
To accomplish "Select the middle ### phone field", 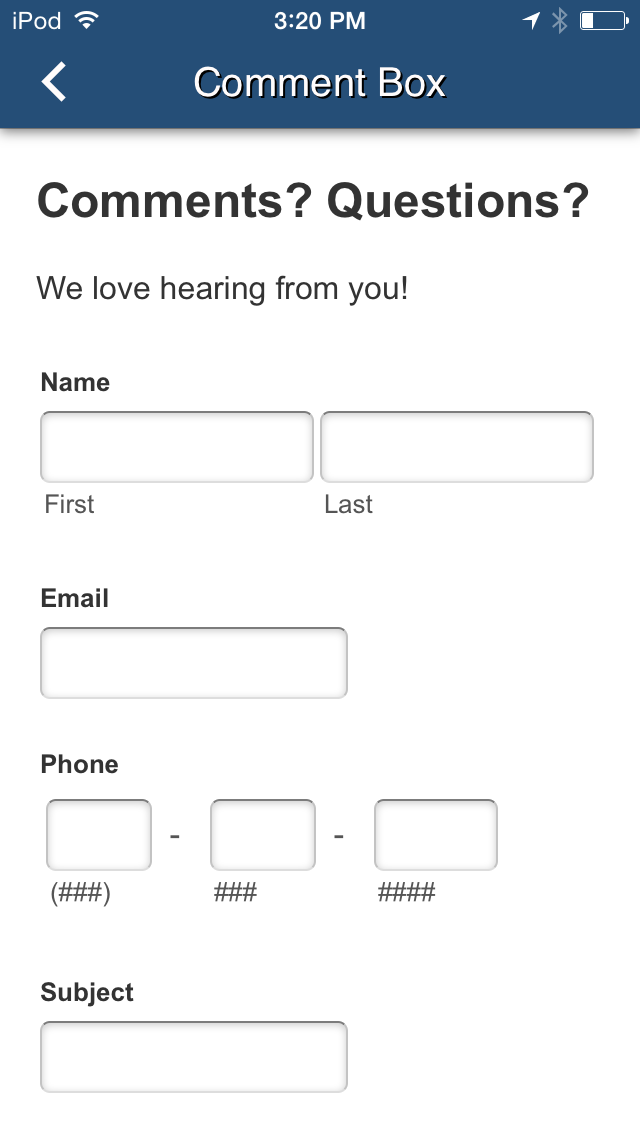I will [263, 835].
